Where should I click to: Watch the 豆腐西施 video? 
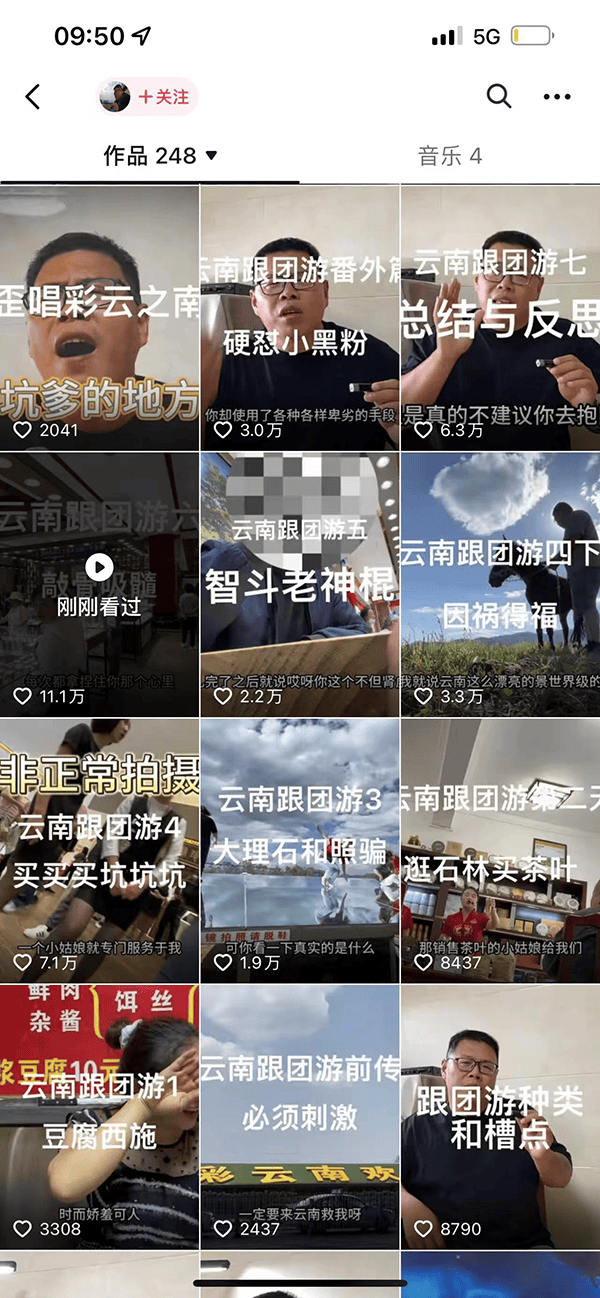[x=100, y=1115]
